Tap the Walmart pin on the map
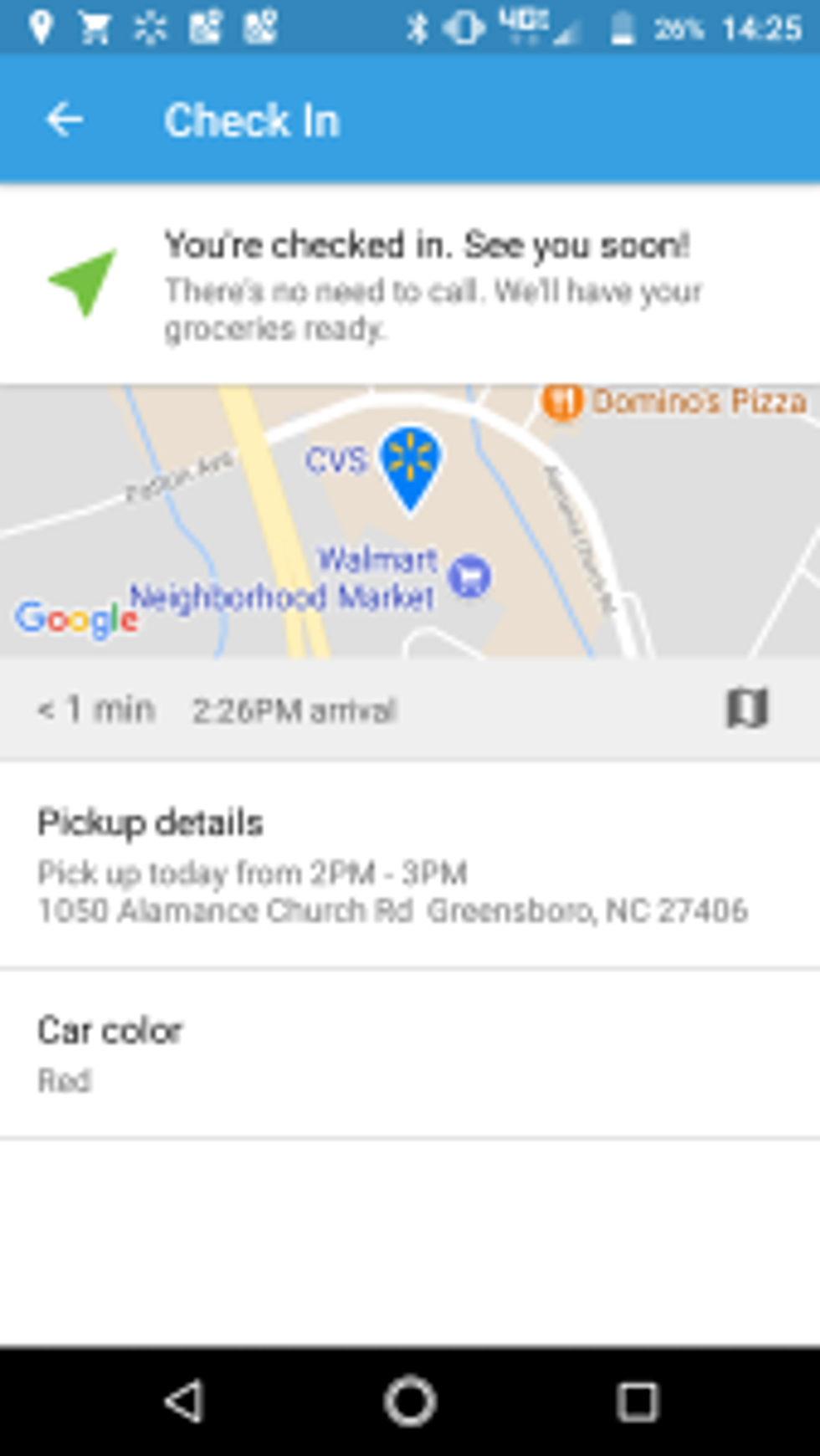The width and height of the screenshot is (820, 1456). point(410,464)
